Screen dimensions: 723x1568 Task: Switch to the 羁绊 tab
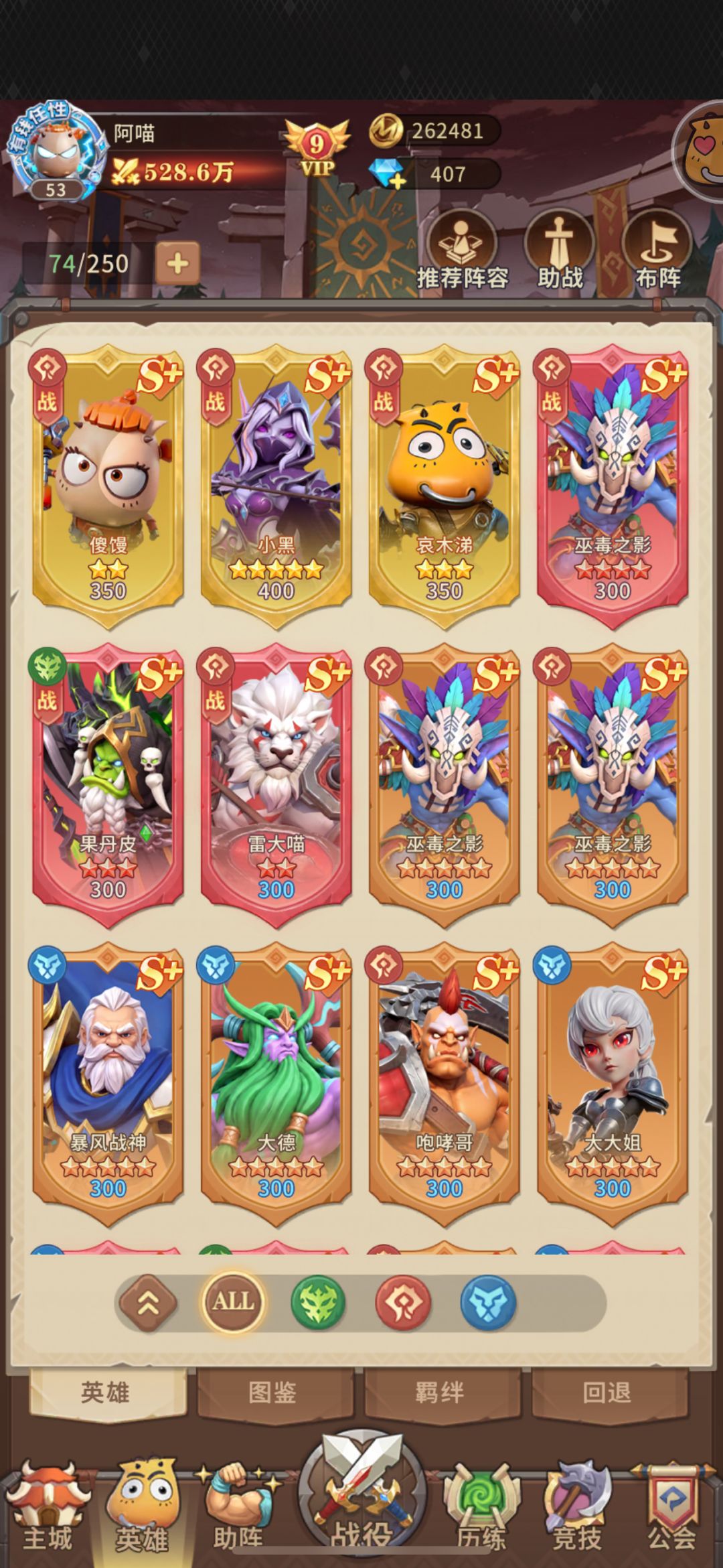(x=440, y=1393)
